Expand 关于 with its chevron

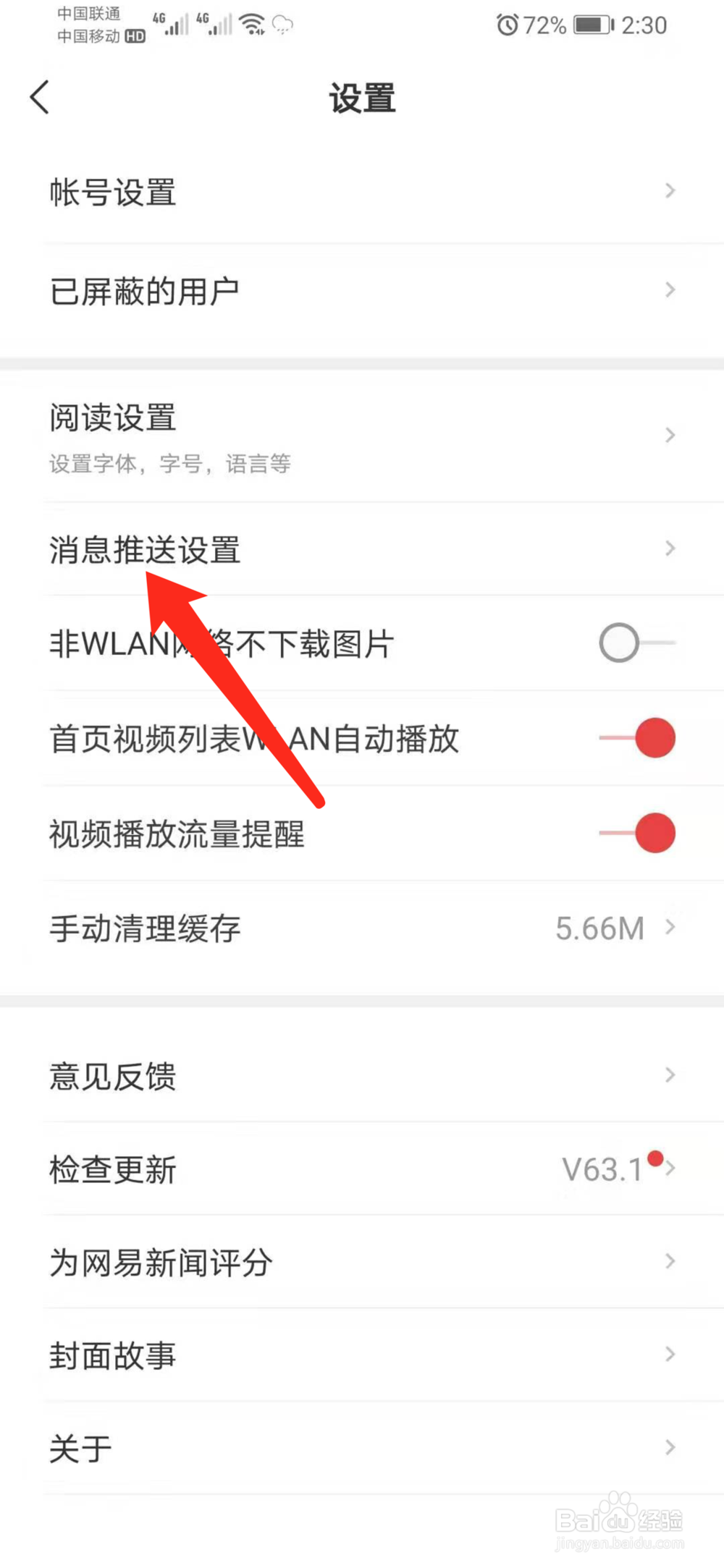669,1447
